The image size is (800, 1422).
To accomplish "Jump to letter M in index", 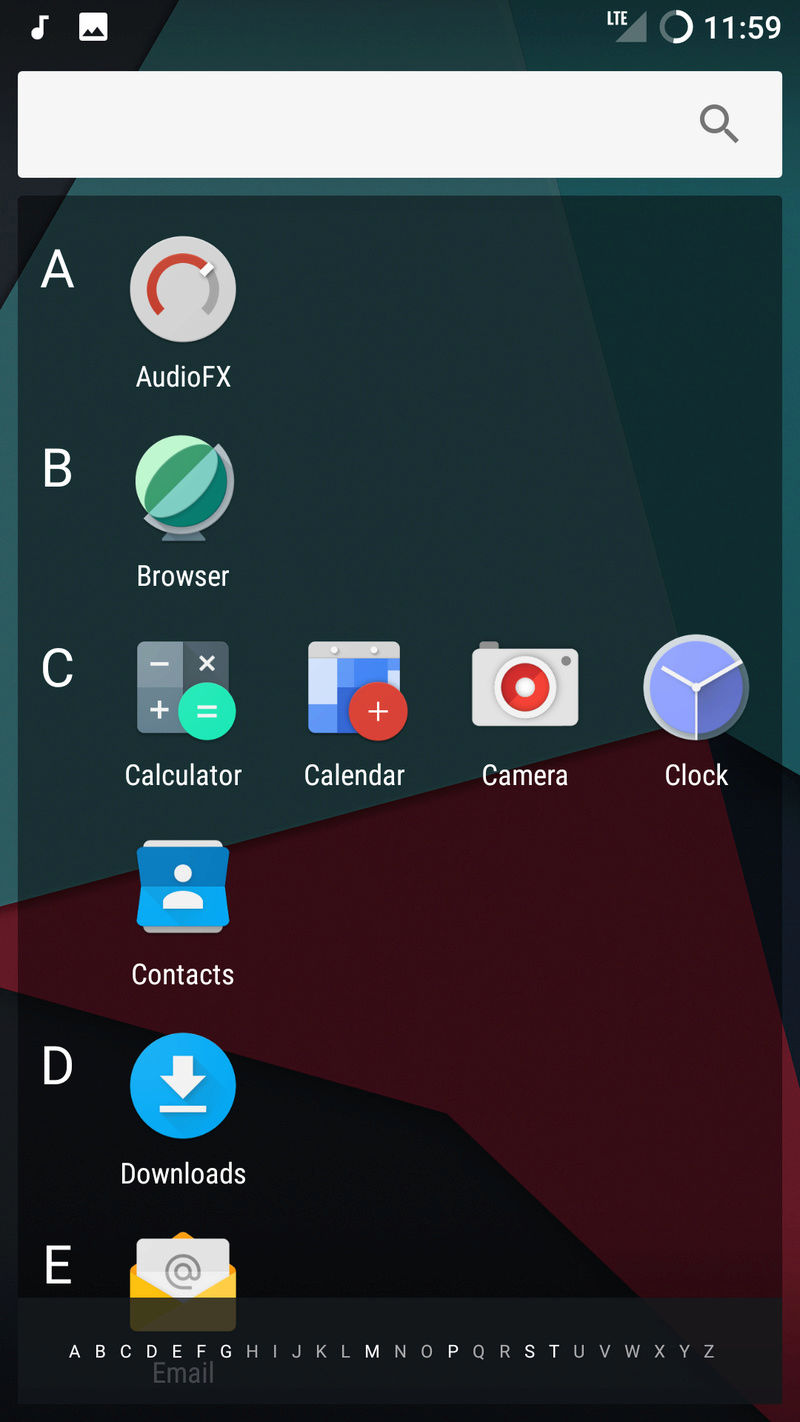I will pyautogui.click(x=372, y=1352).
